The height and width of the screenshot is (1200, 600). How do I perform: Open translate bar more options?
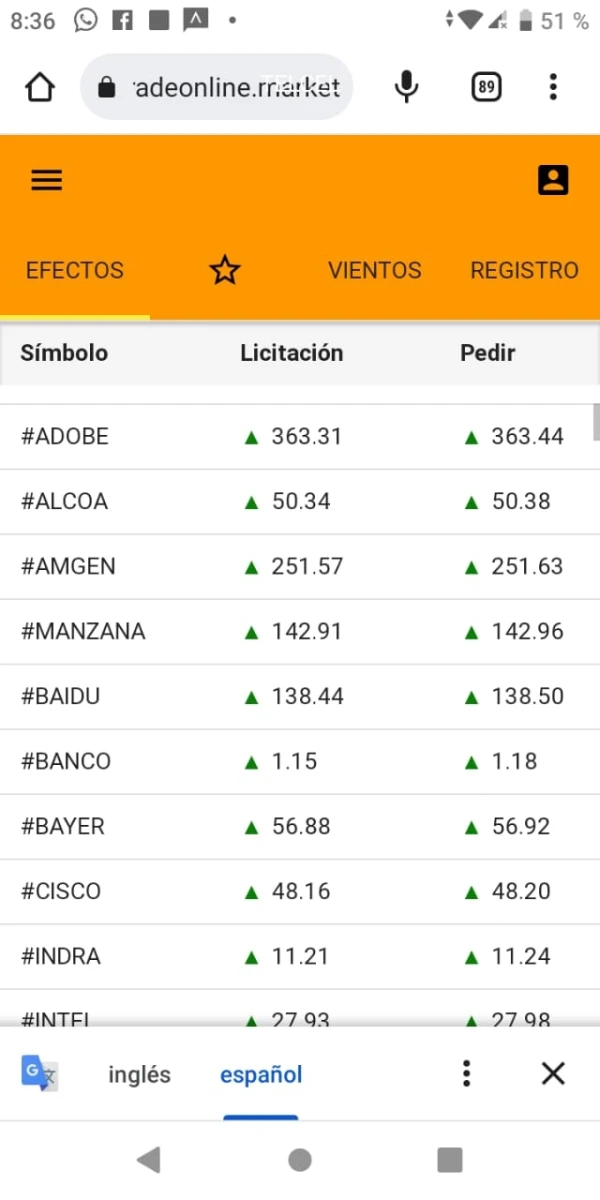(x=466, y=1074)
